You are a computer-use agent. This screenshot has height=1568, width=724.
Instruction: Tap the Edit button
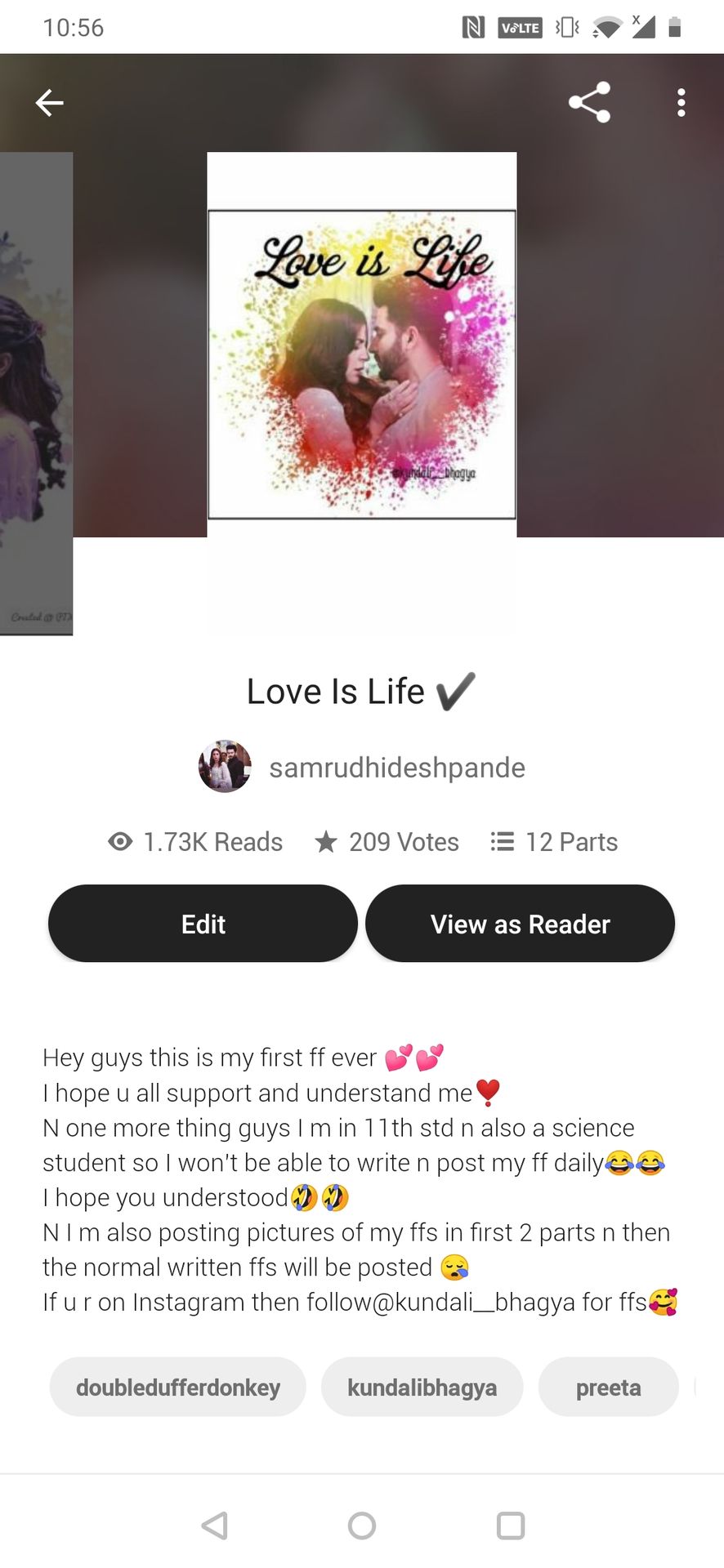tap(203, 924)
